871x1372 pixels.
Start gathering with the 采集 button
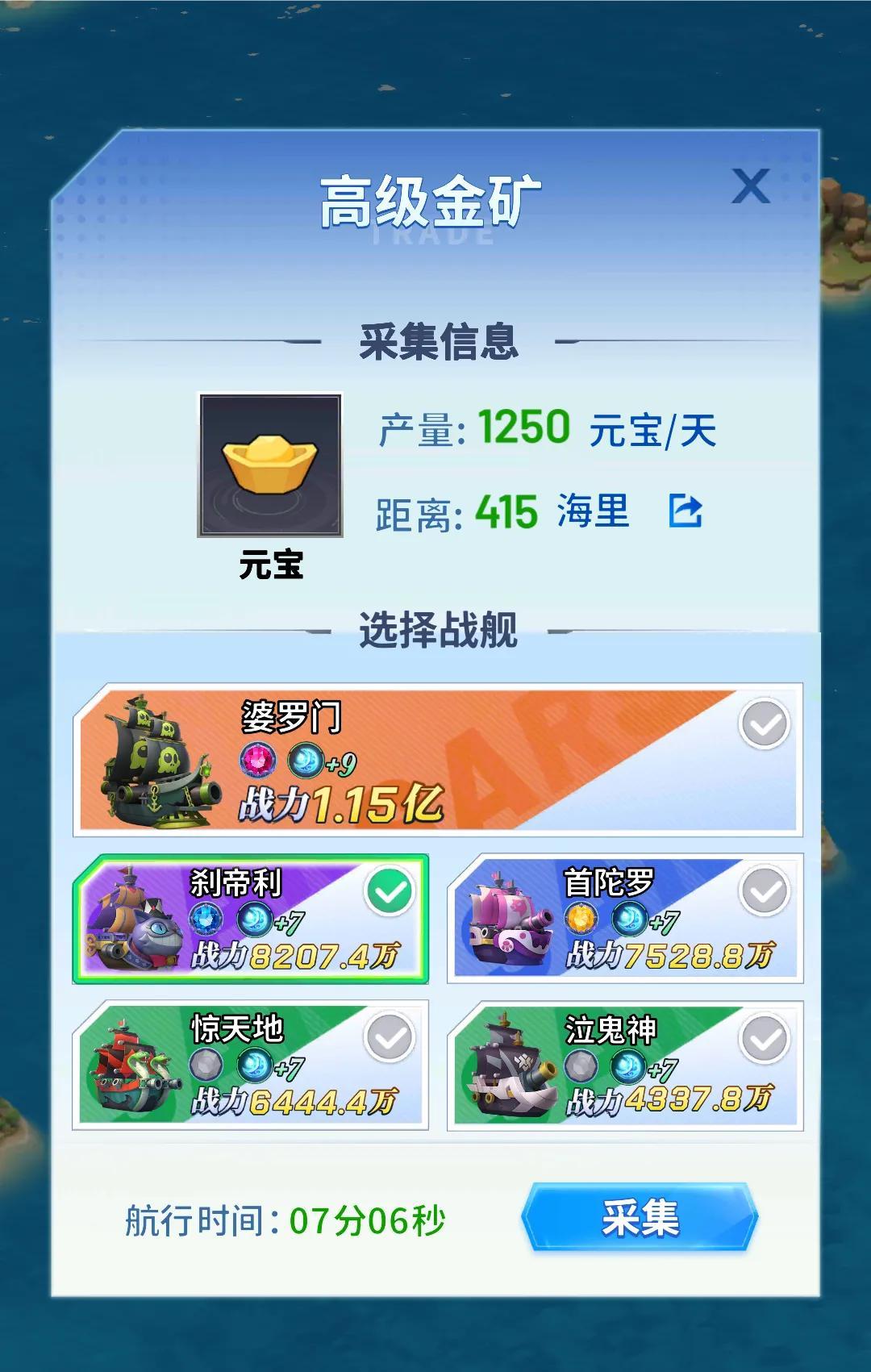tap(640, 1218)
